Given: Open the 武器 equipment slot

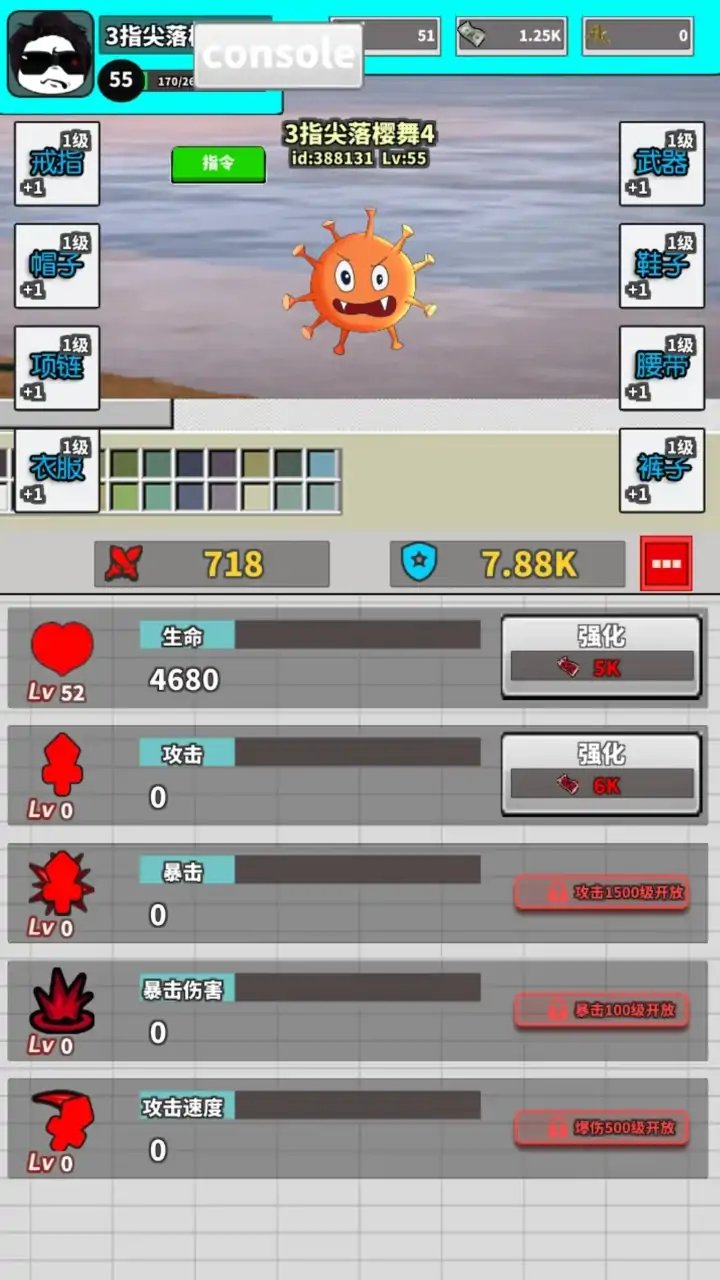Looking at the screenshot, I should [x=662, y=164].
